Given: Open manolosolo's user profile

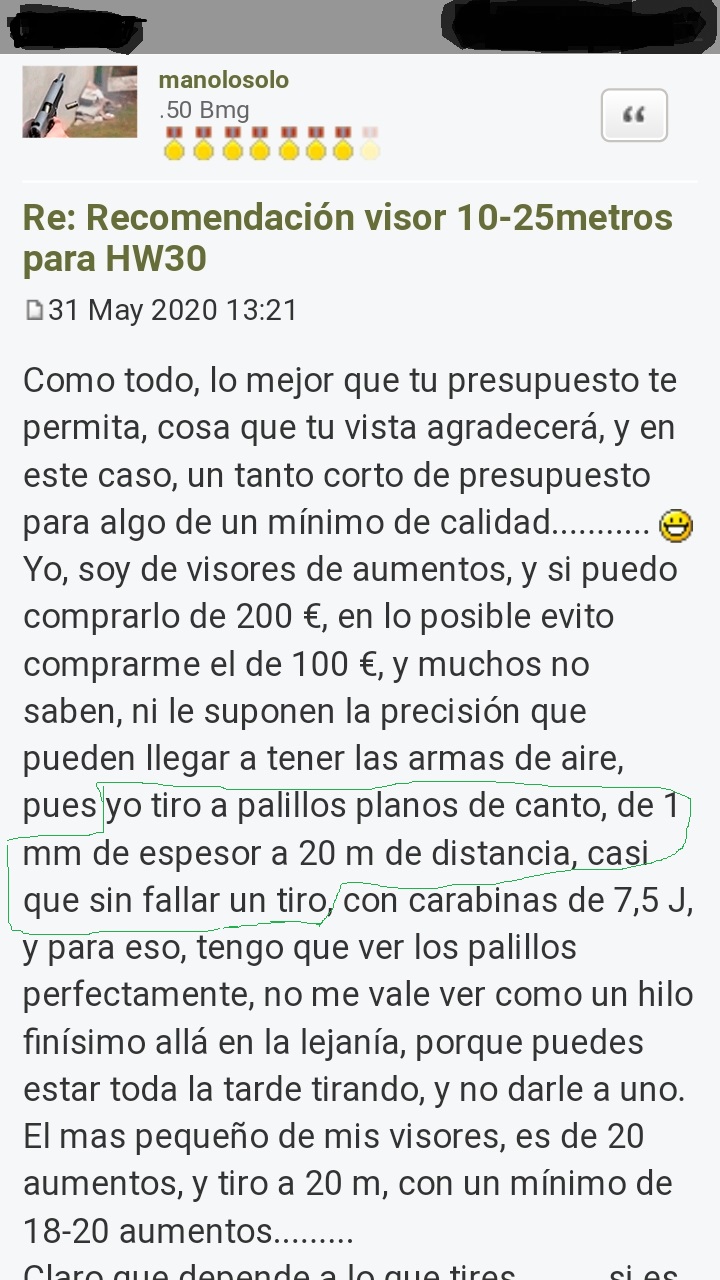Looking at the screenshot, I should pyautogui.click(x=223, y=80).
